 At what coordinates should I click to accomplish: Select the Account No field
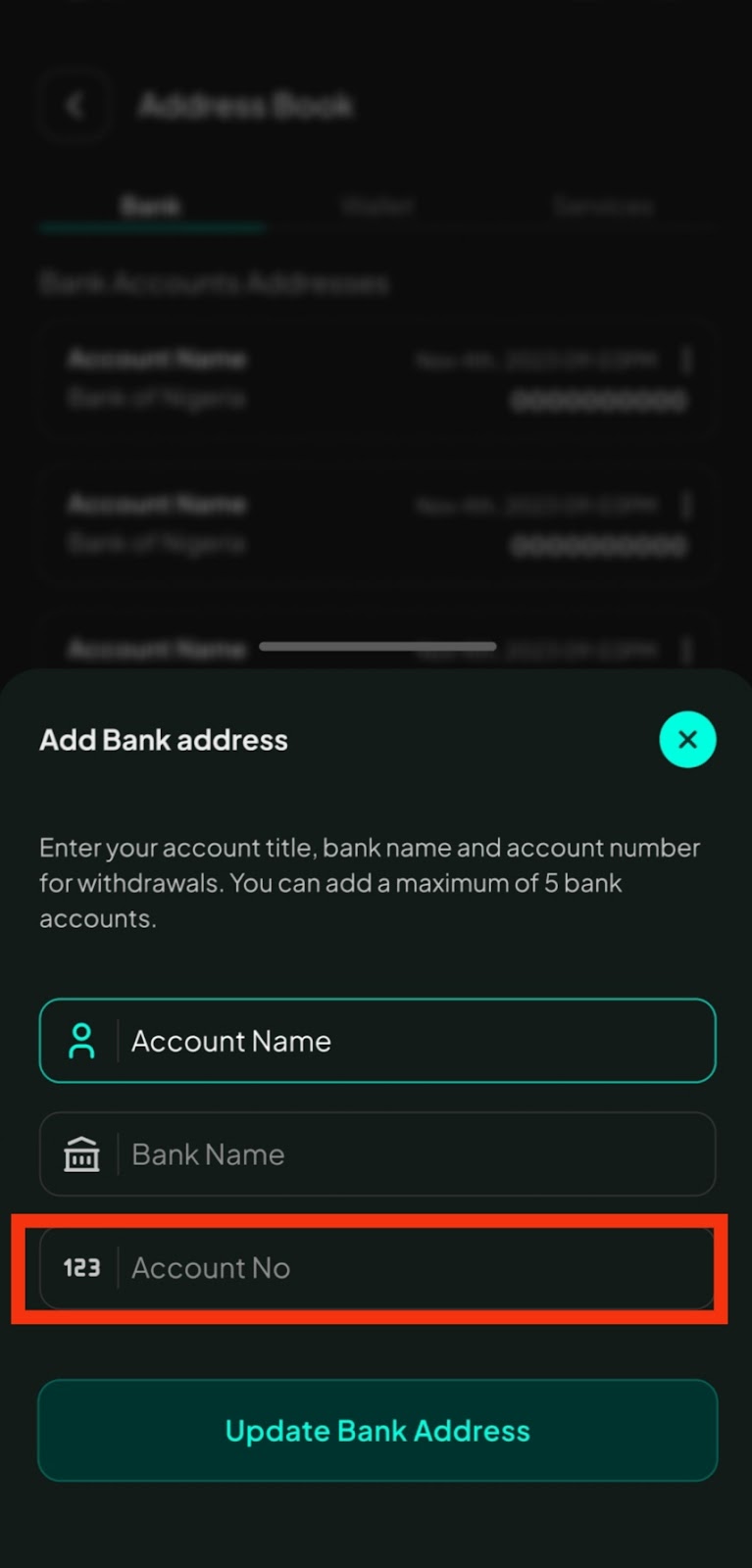[x=377, y=1267]
